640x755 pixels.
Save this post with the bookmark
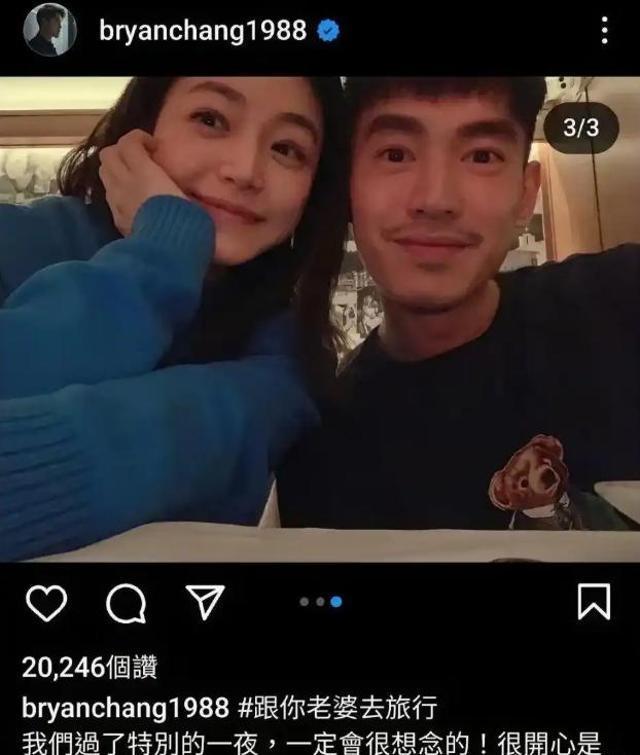click(593, 602)
